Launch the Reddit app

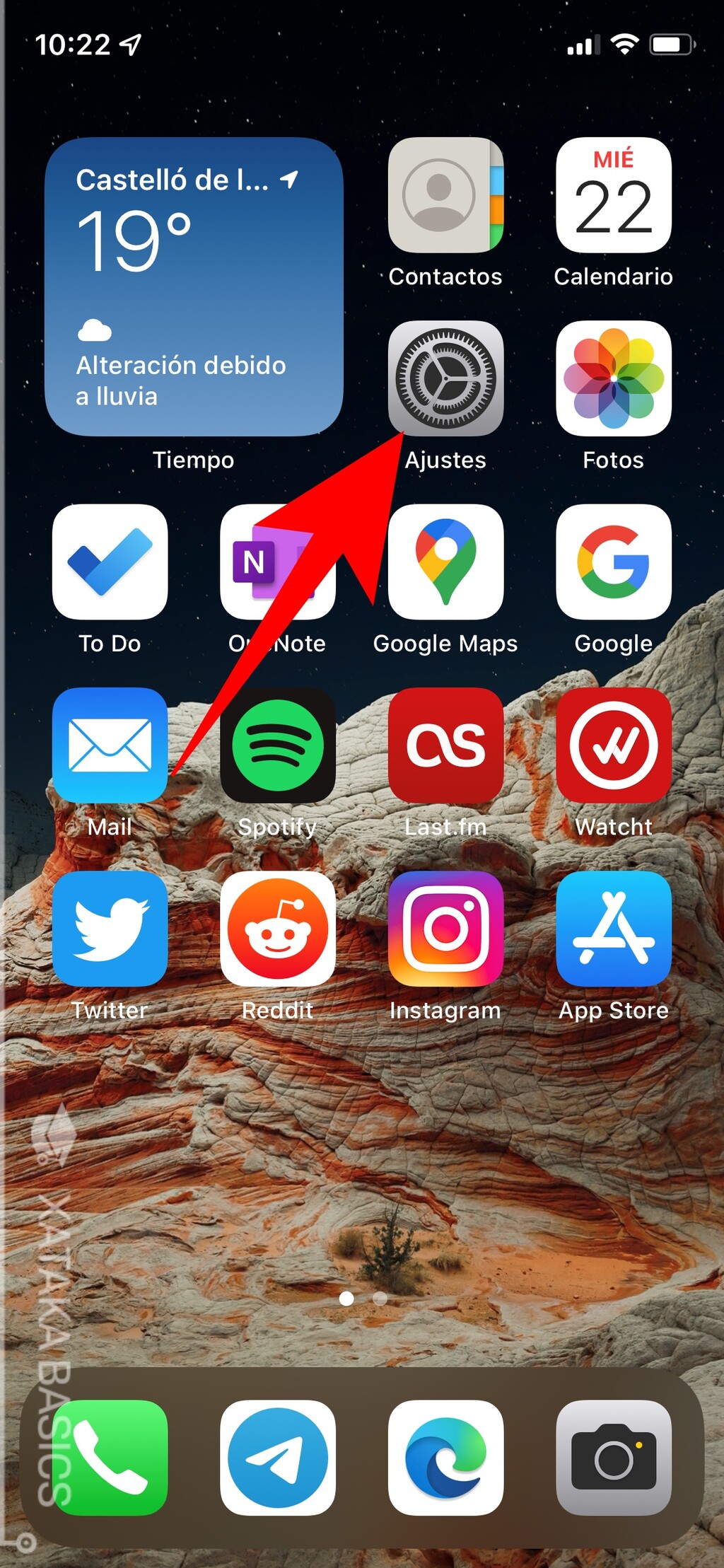point(279,929)
